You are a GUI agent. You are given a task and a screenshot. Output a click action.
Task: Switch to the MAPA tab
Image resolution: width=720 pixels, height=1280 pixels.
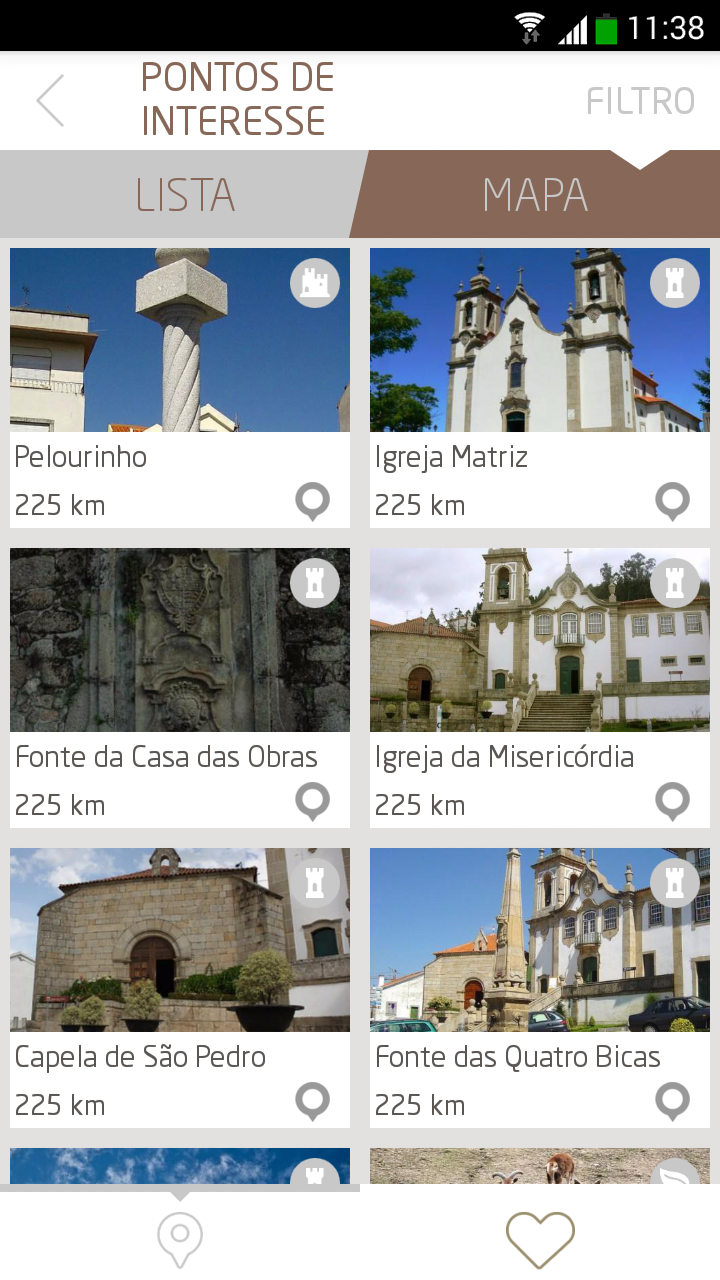coord(535,195)
